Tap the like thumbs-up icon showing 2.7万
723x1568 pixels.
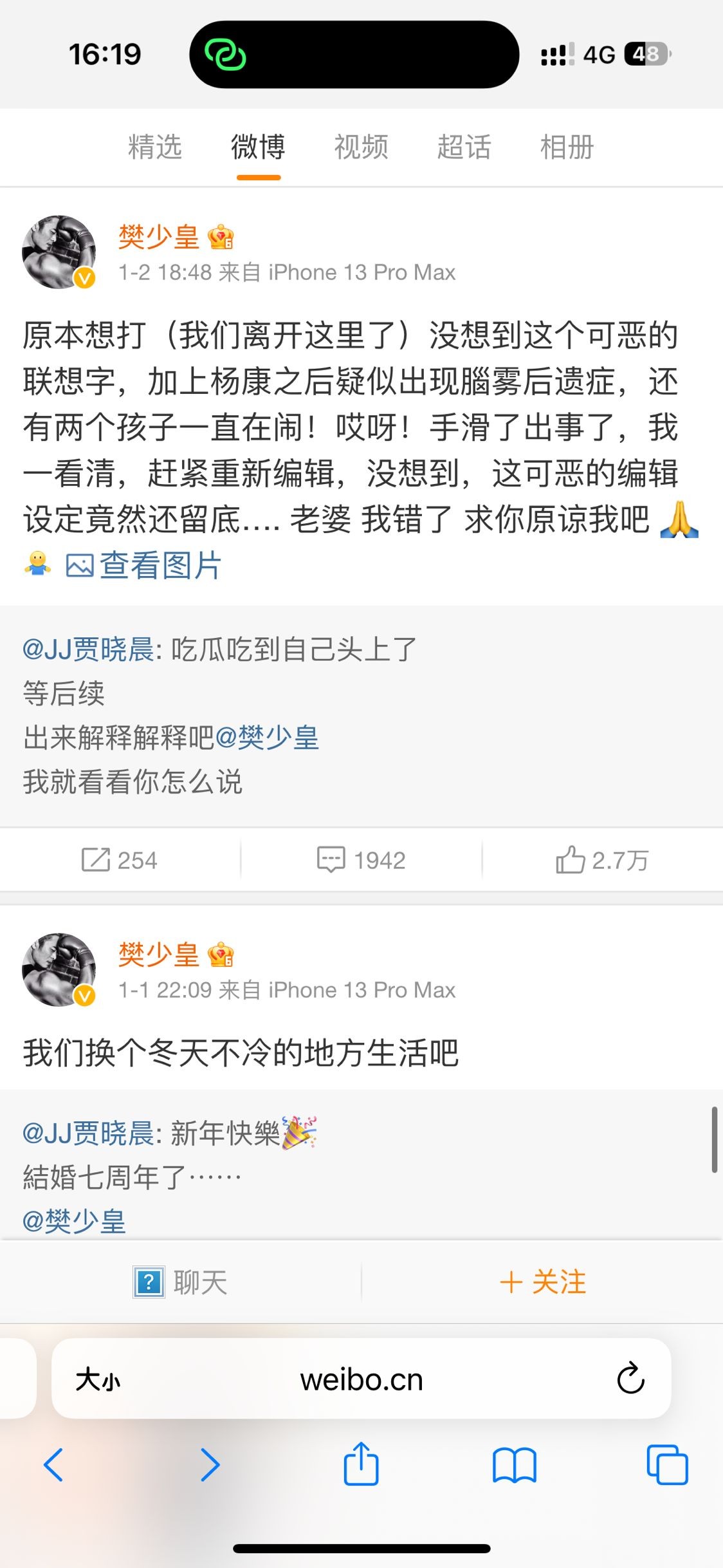click(x=569, y=859)
